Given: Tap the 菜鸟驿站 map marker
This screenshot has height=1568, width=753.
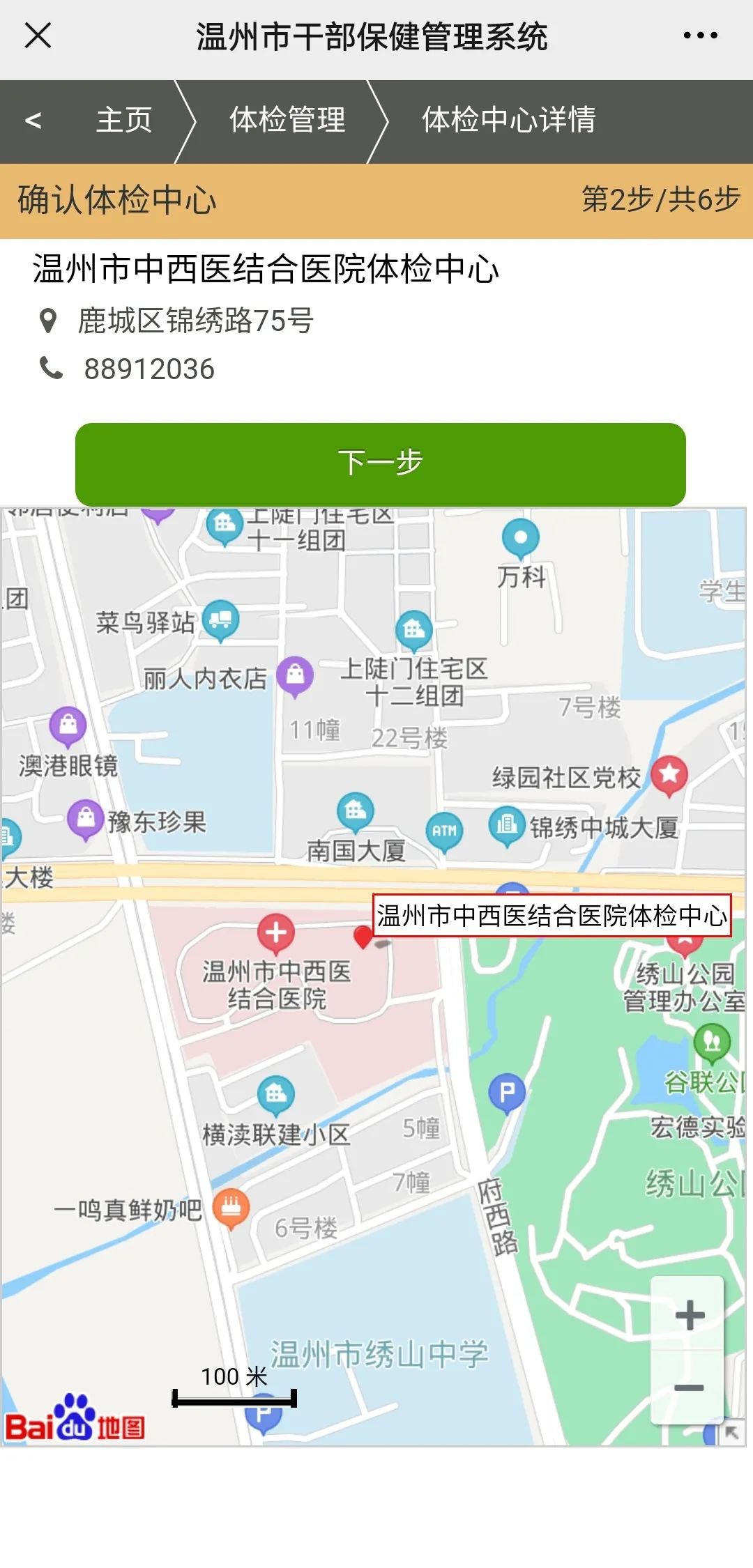Looking at the screenshot, I should [x=220, y=619].
